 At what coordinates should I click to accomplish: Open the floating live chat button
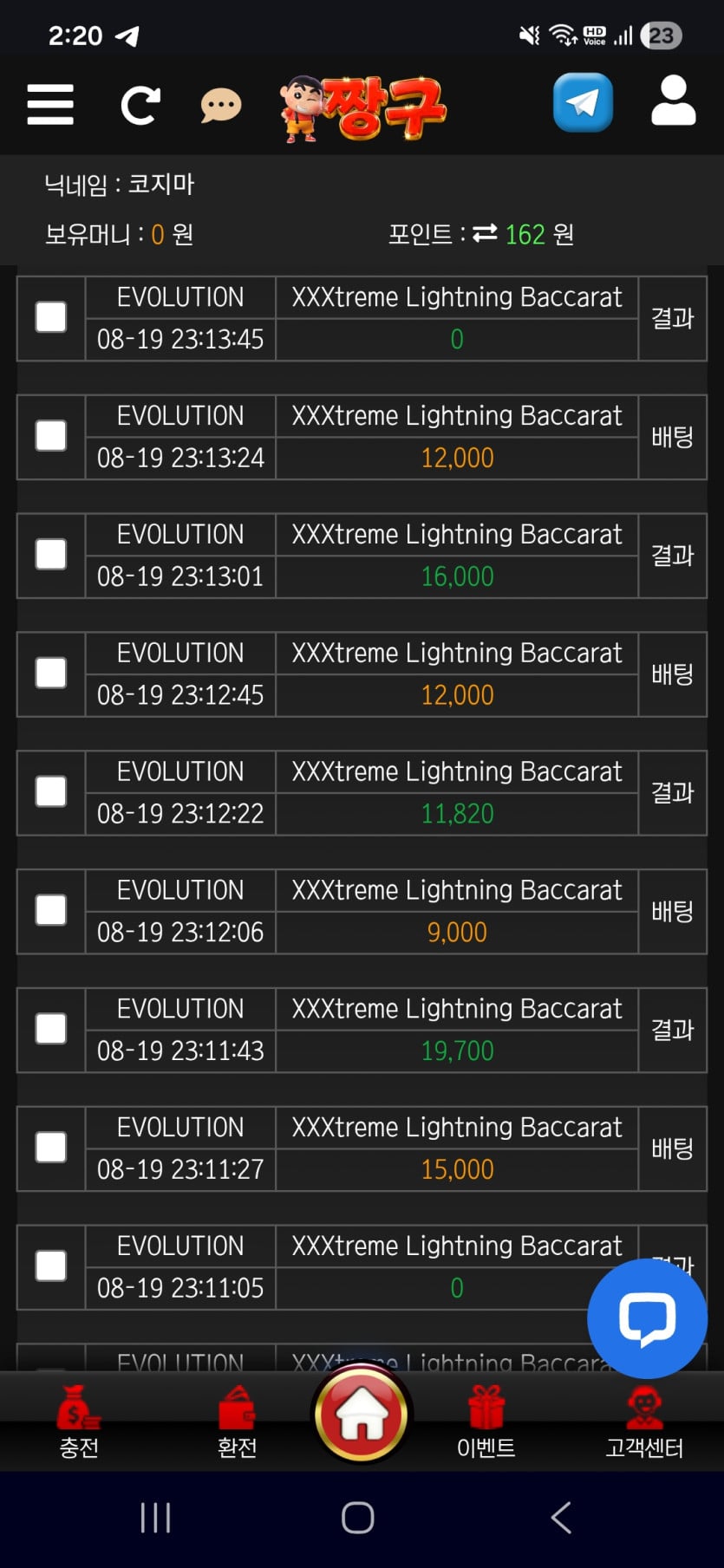point(647,1318)
